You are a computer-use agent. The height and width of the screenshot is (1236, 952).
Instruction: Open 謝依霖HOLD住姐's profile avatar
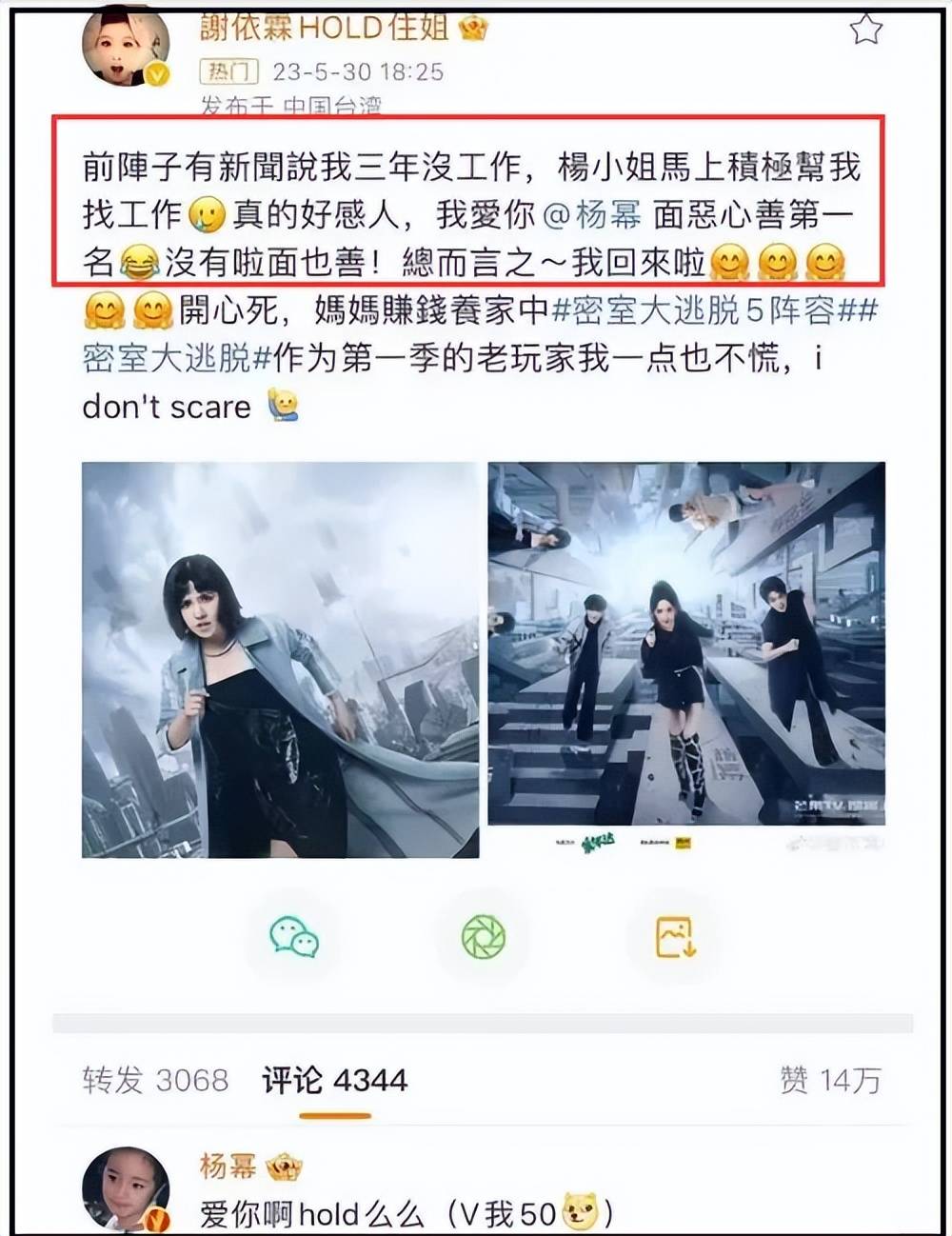coord(125,46)
